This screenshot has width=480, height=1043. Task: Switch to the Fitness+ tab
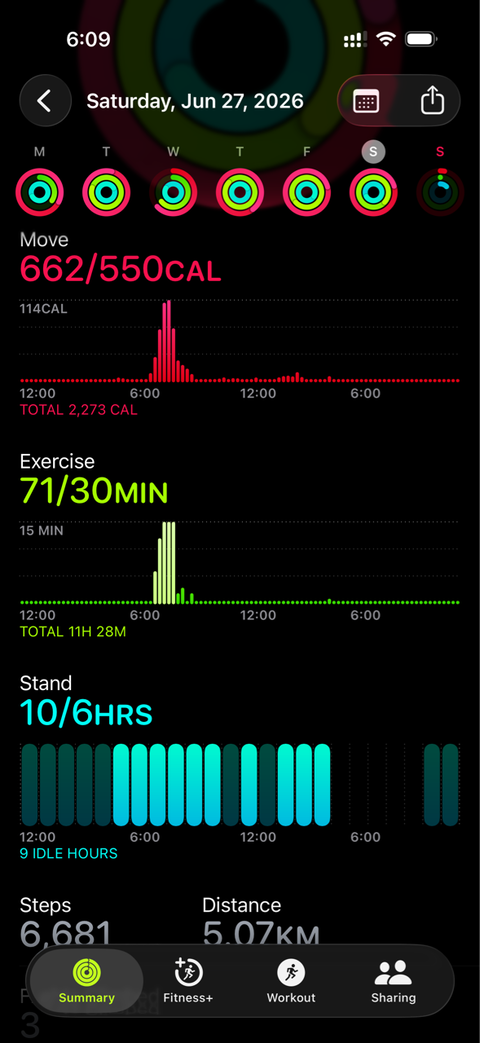tap(189, 982)
